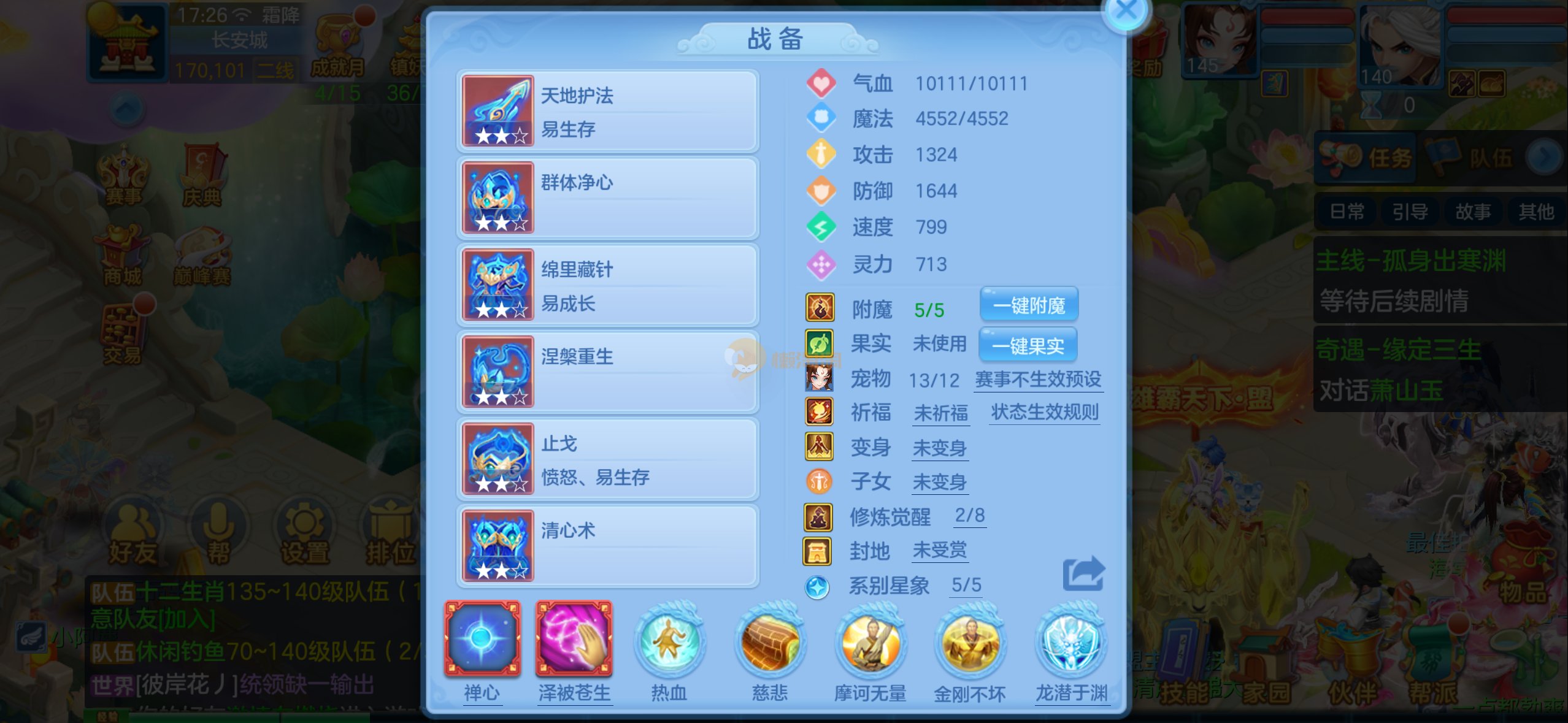The width and height of the screenshot is (1568, 723).
Task: Tap the 一键附魔 button
Action: point(1029,305)
